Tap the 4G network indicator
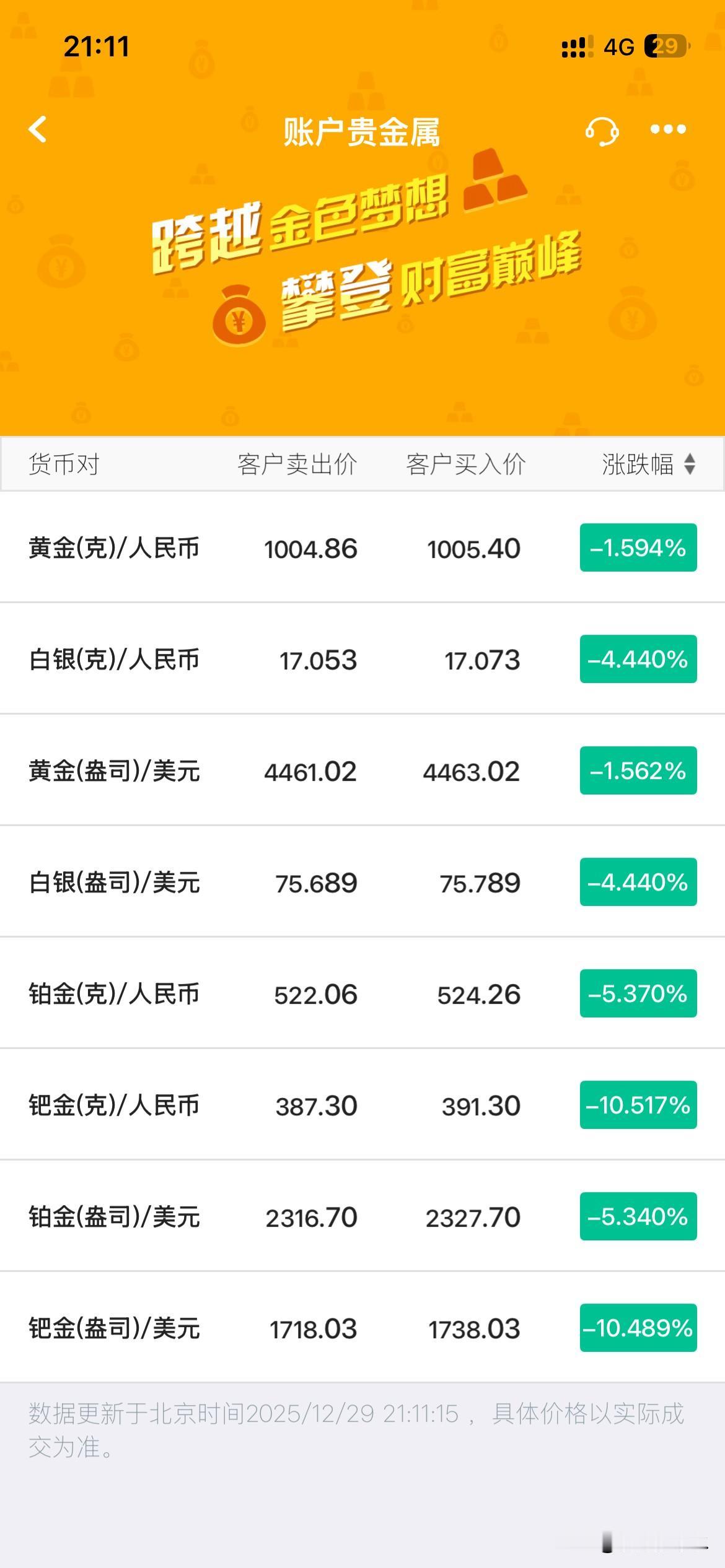The height and width of the screenshot is (1568, 725). [x=618, y=46]
